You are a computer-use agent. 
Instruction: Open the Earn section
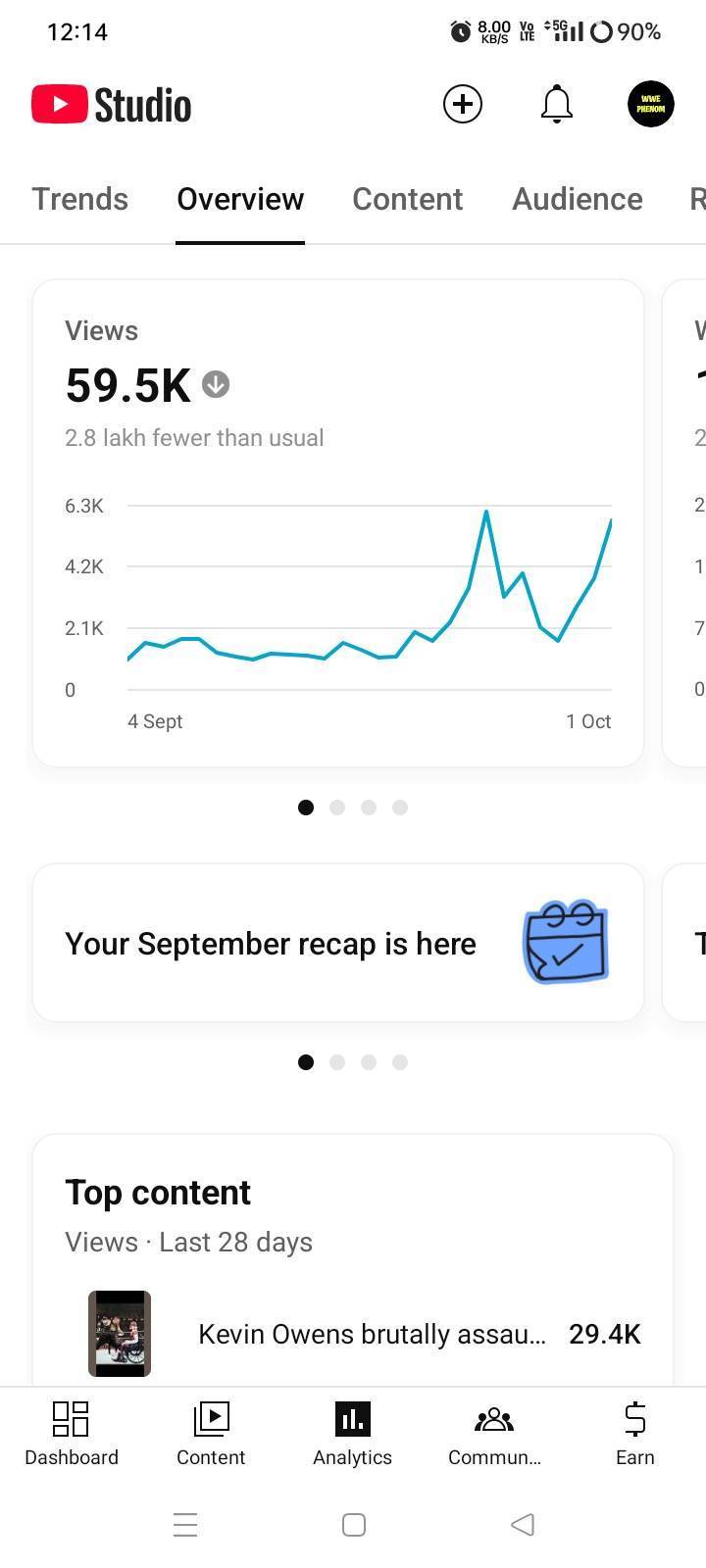(x=634, y=1433)
